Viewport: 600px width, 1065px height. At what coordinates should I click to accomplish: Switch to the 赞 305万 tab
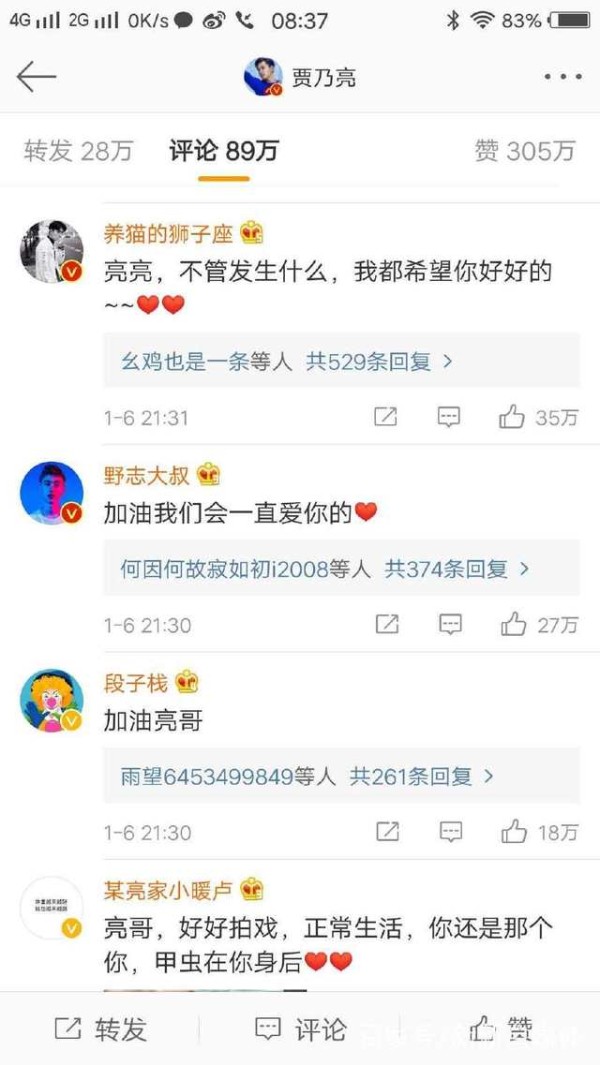pyautogui.click(x=525, y=151)
